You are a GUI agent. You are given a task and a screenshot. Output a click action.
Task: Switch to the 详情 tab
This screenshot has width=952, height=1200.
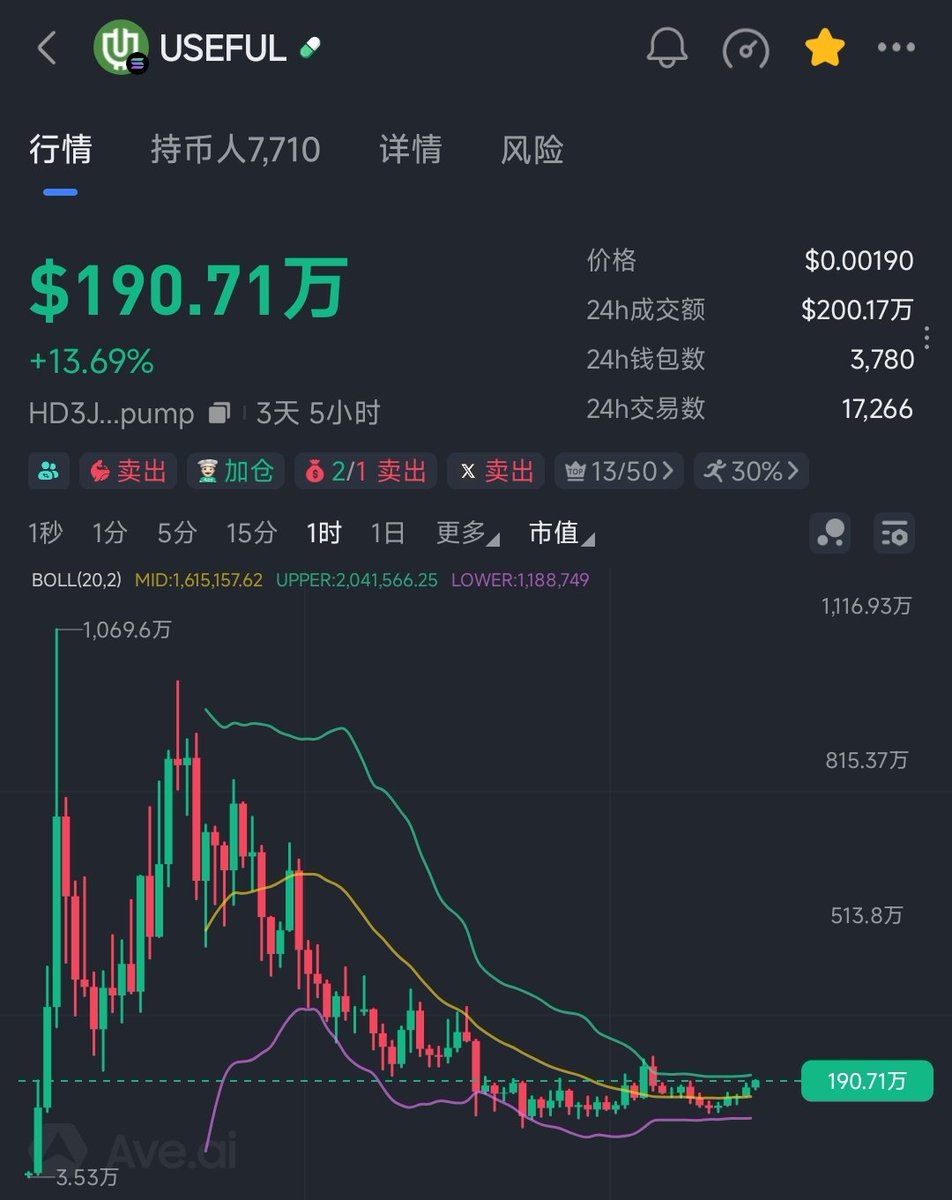tap(410, 150)
